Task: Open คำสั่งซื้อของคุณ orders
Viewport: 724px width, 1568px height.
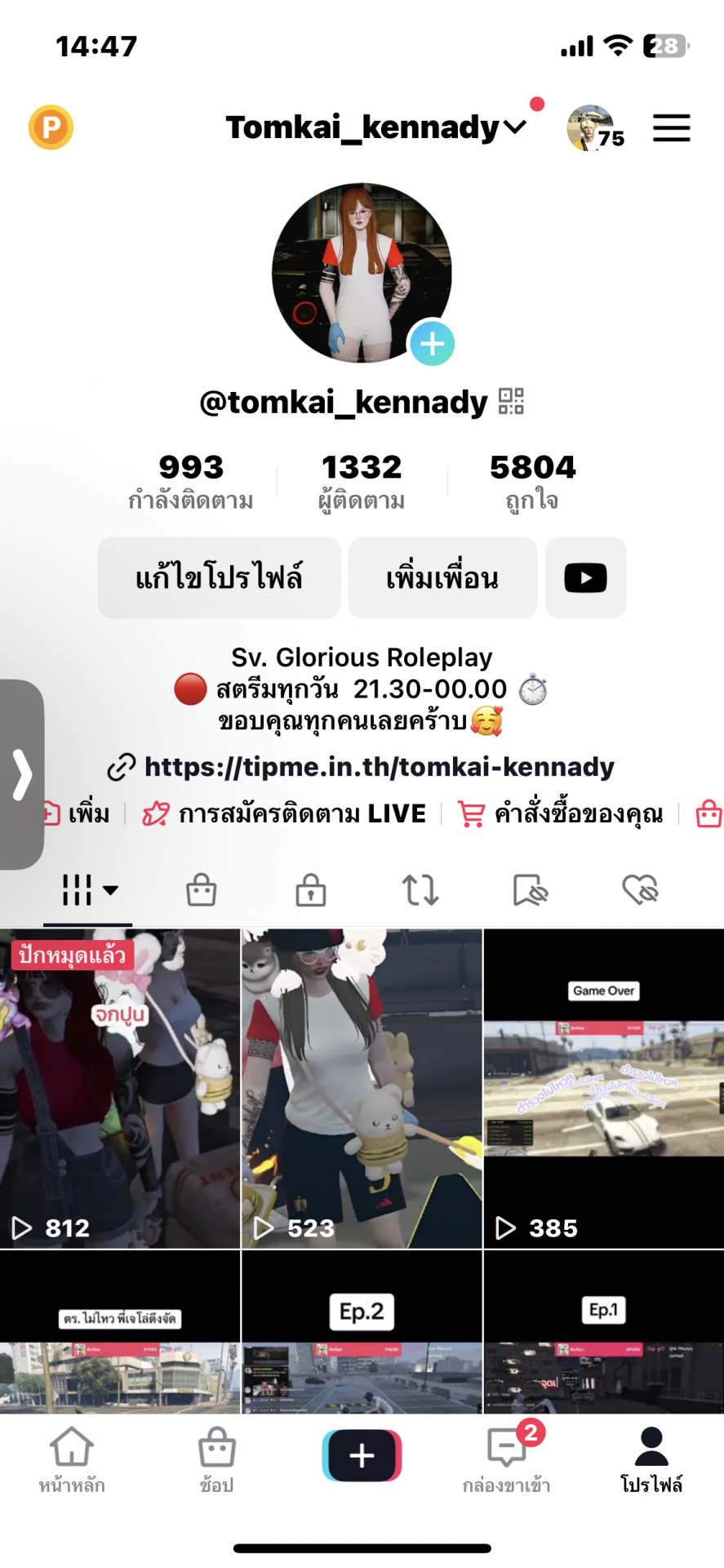Action: pyautogui.click(x=560, y=813)
